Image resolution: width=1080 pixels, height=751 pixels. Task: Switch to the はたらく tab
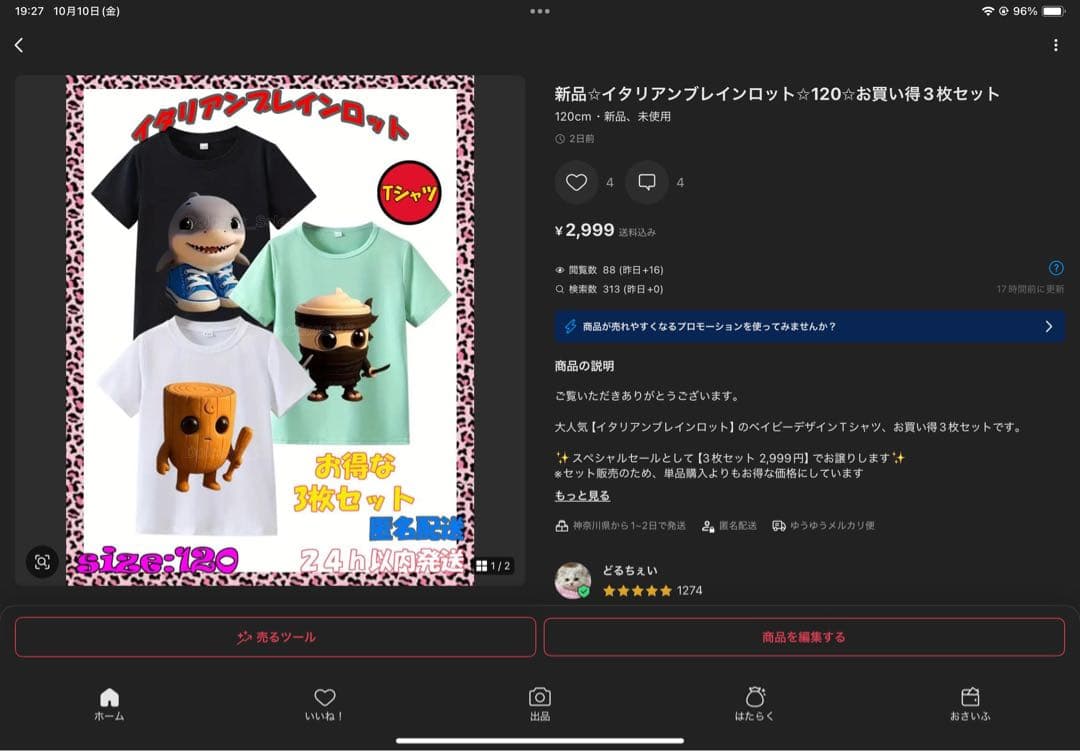coord(755,704)
